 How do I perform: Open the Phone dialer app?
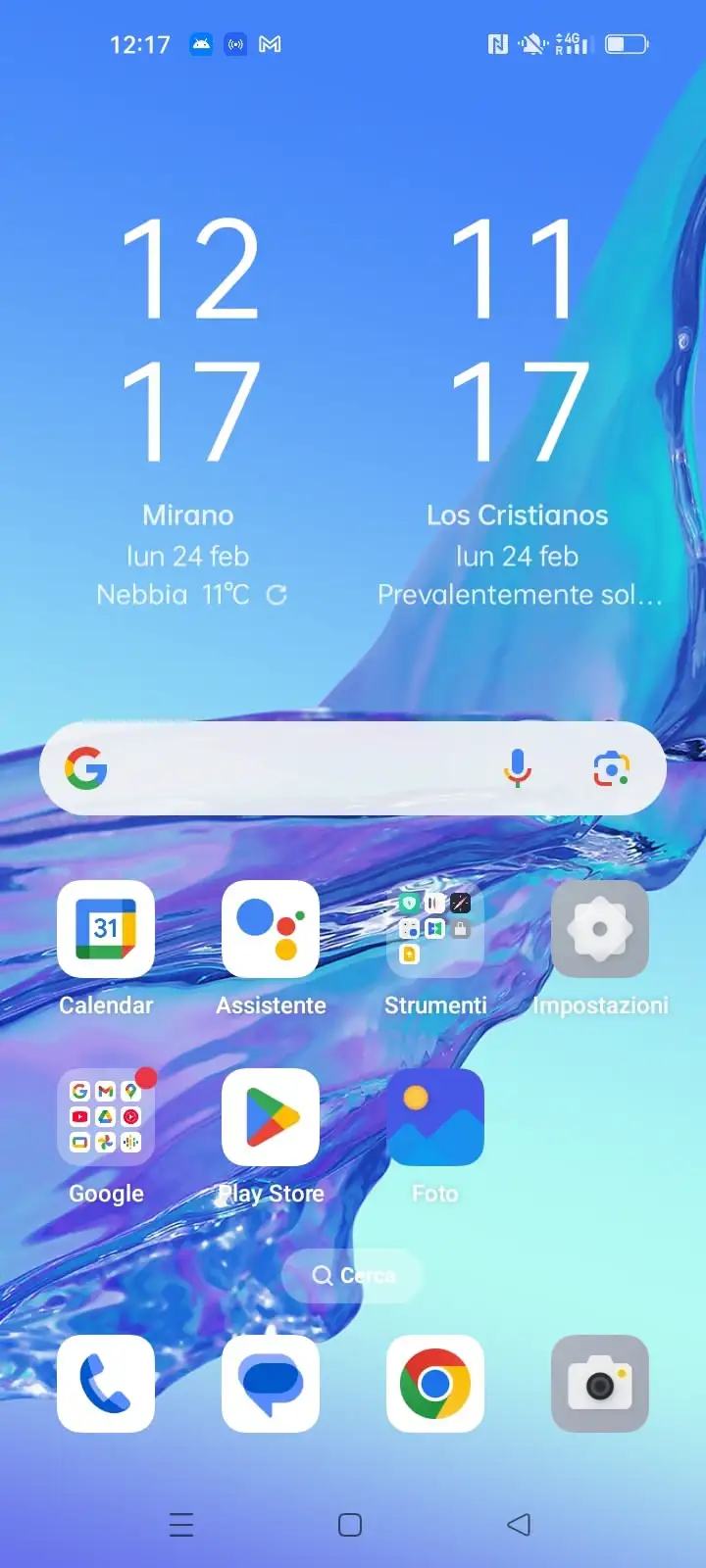point(106,1384)
